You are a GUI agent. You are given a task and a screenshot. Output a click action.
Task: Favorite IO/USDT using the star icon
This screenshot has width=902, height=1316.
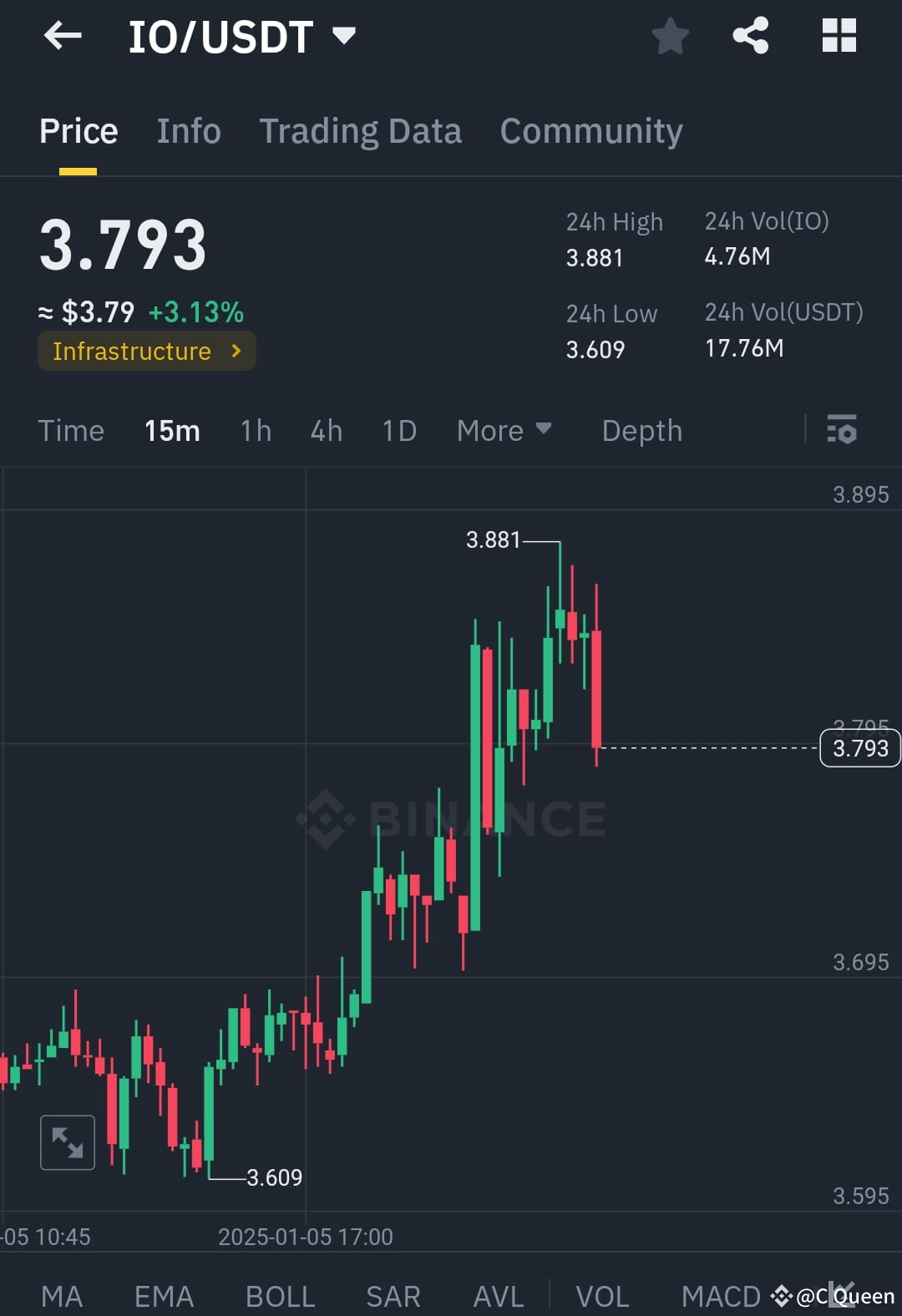(x=670, y=35)
